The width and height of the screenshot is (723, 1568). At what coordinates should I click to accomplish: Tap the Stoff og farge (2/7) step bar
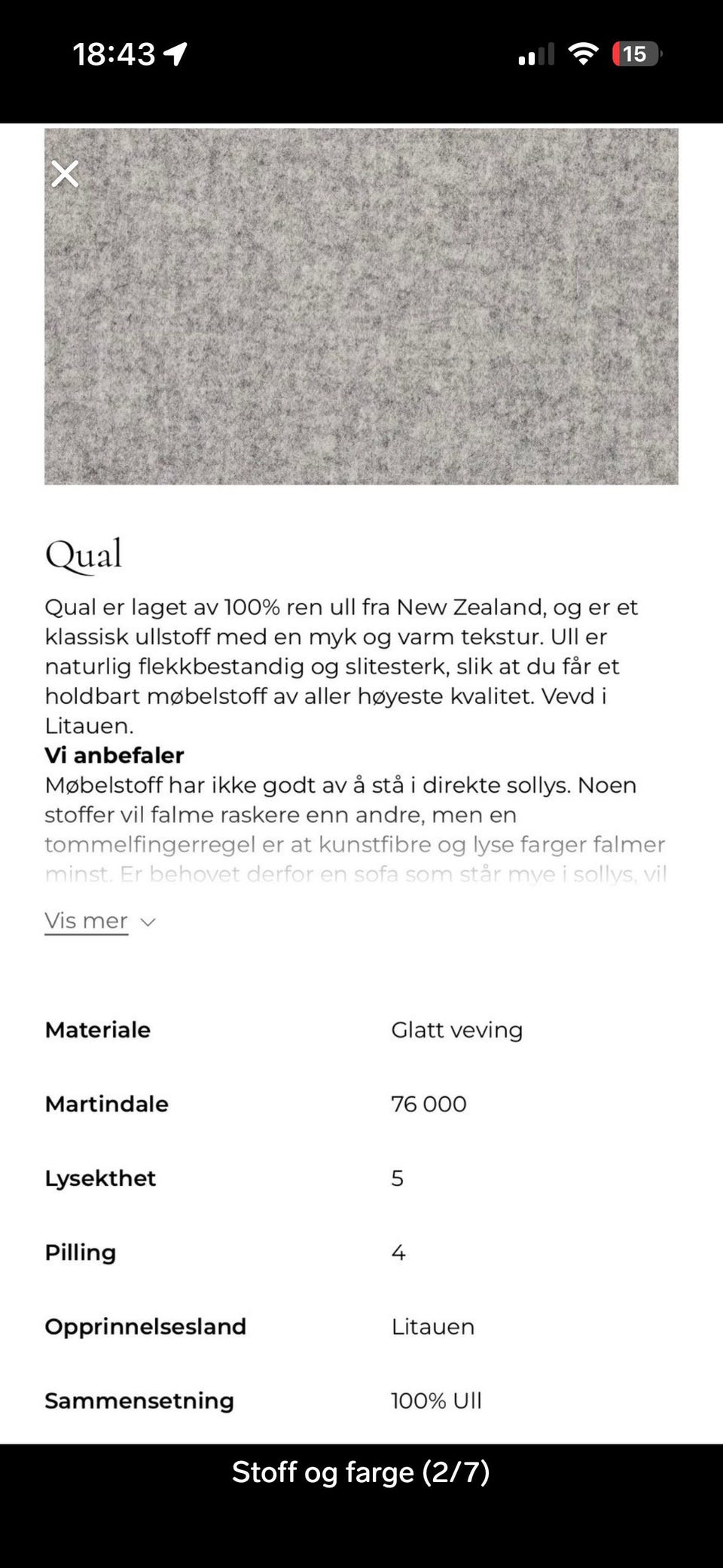click(x=361, y=1472)
